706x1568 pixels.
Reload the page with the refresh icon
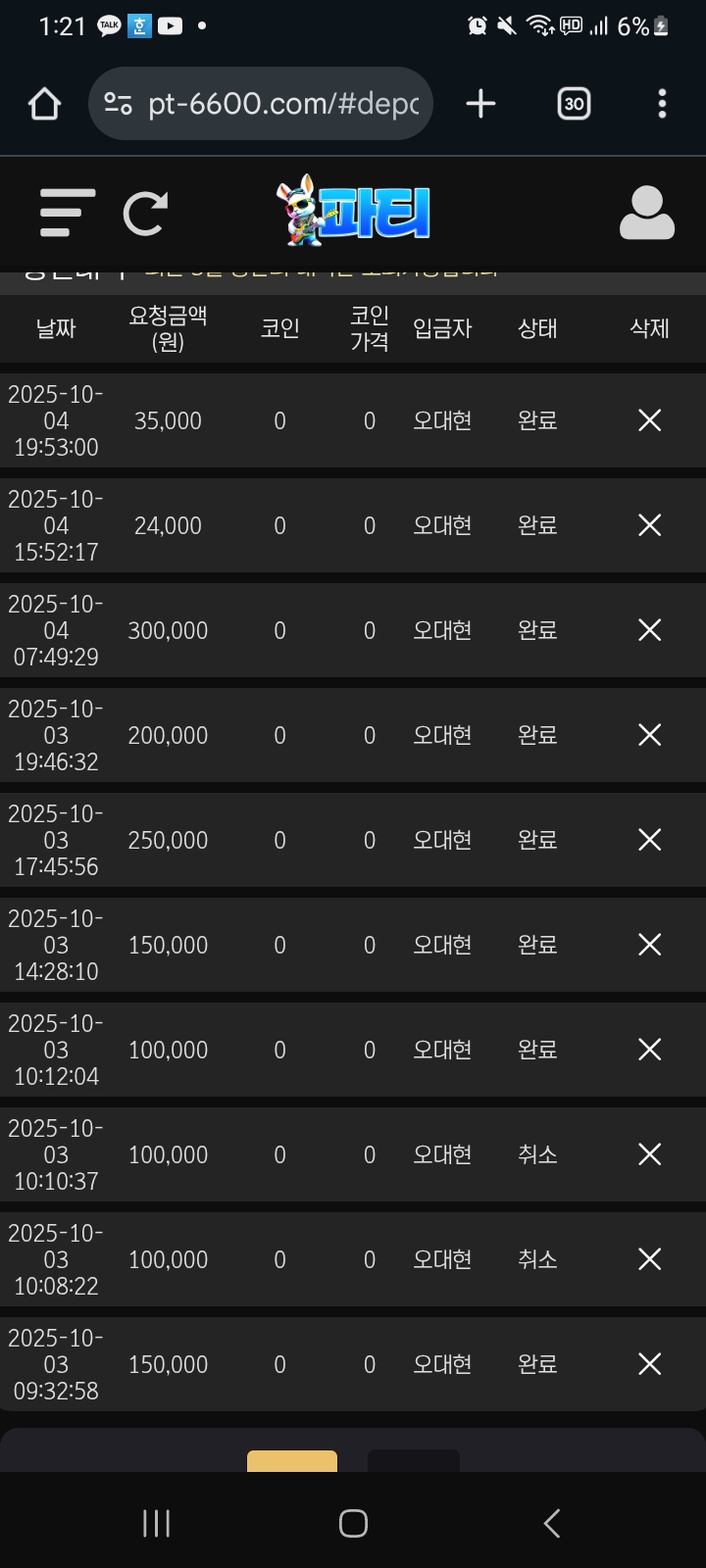click(145, 213)
